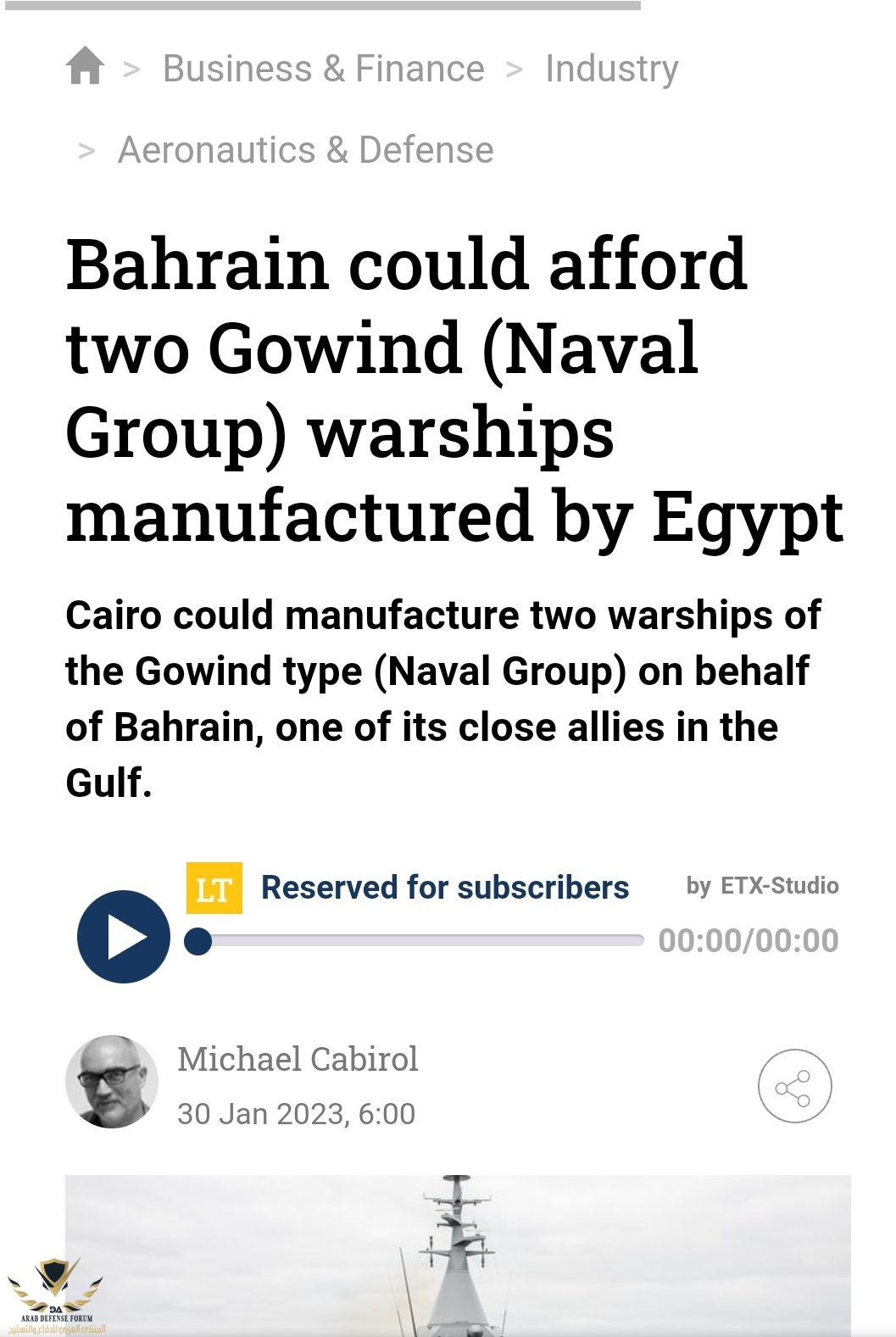Share this article
The height and width of the screenshot is (1337, 896).
coord(794,1086)
